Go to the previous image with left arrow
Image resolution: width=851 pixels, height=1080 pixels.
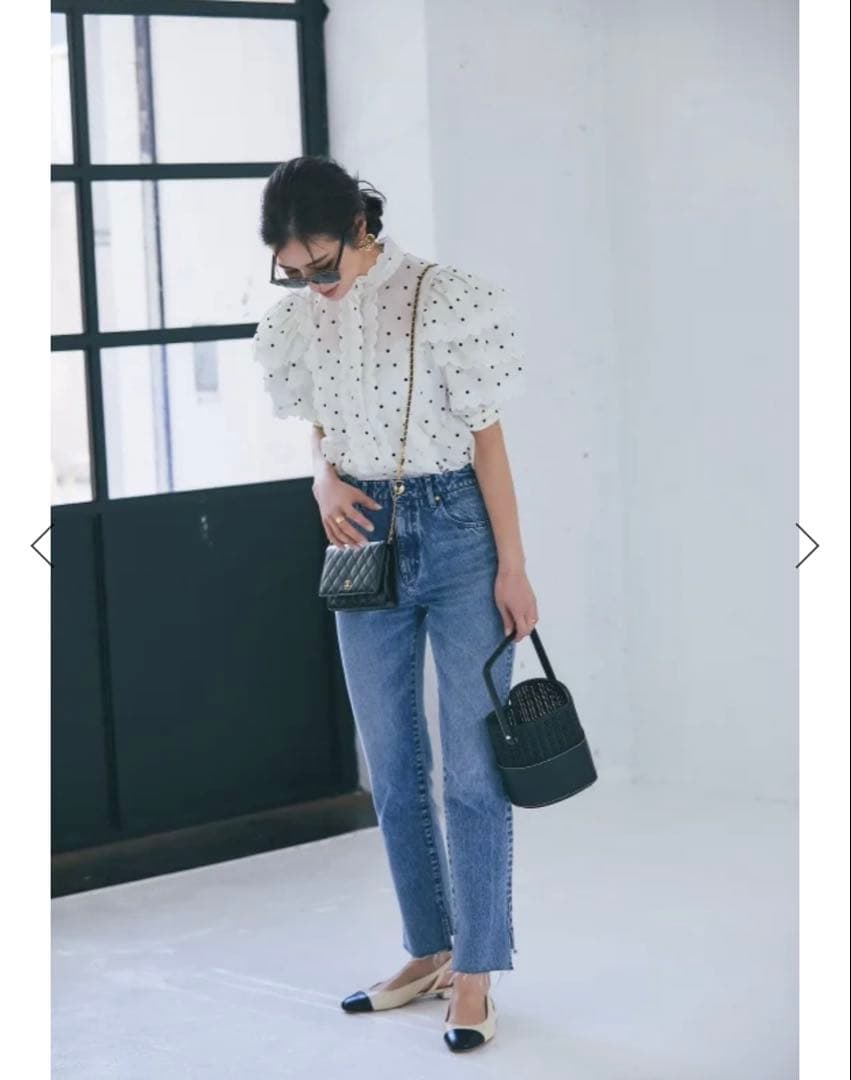pos(41,546)
